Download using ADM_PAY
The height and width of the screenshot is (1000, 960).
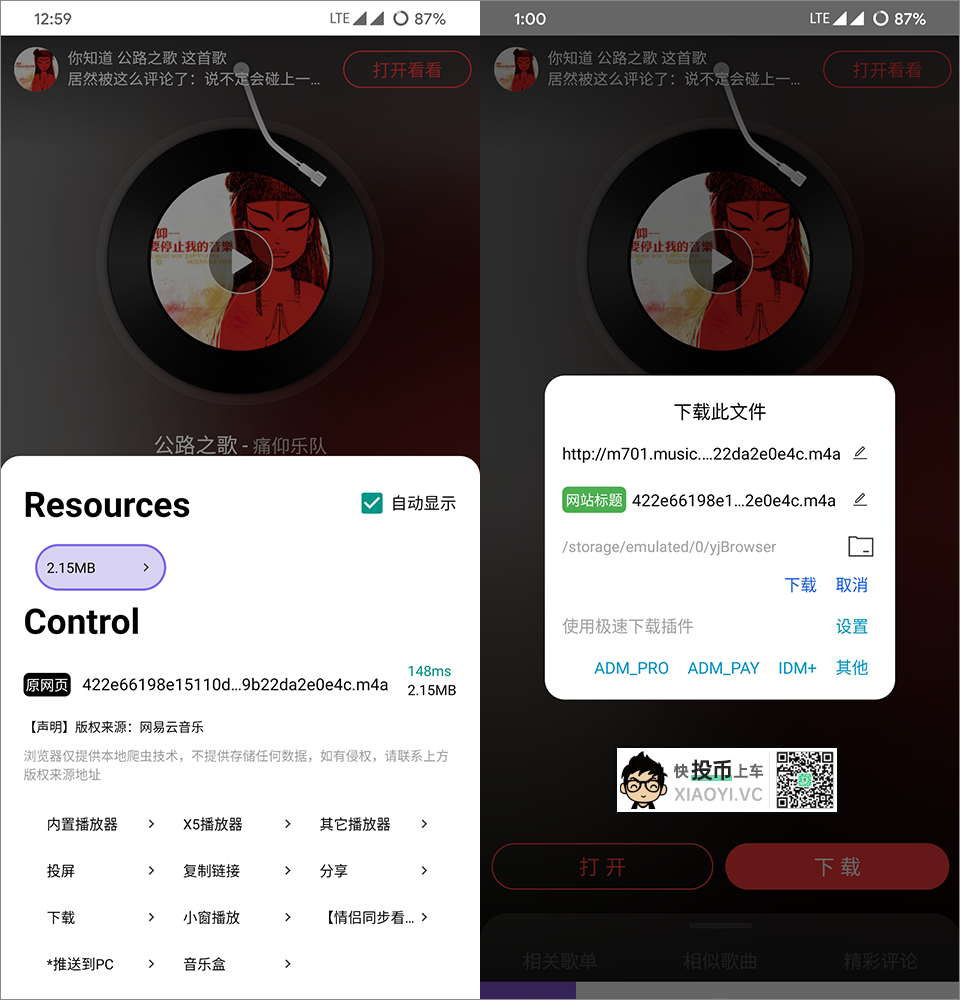click(x=723, y=668)
